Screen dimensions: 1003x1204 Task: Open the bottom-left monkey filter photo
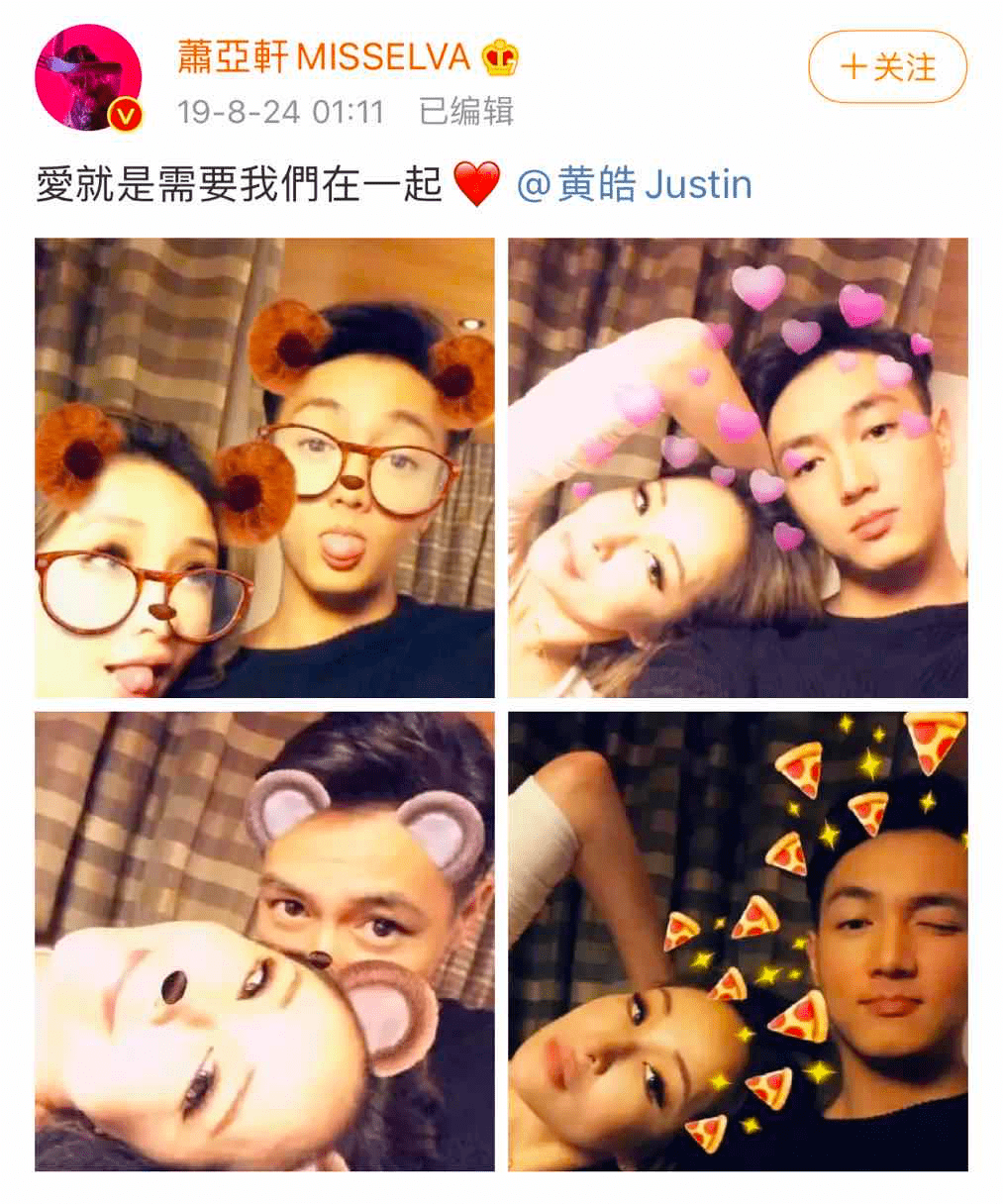click(262, 941)
